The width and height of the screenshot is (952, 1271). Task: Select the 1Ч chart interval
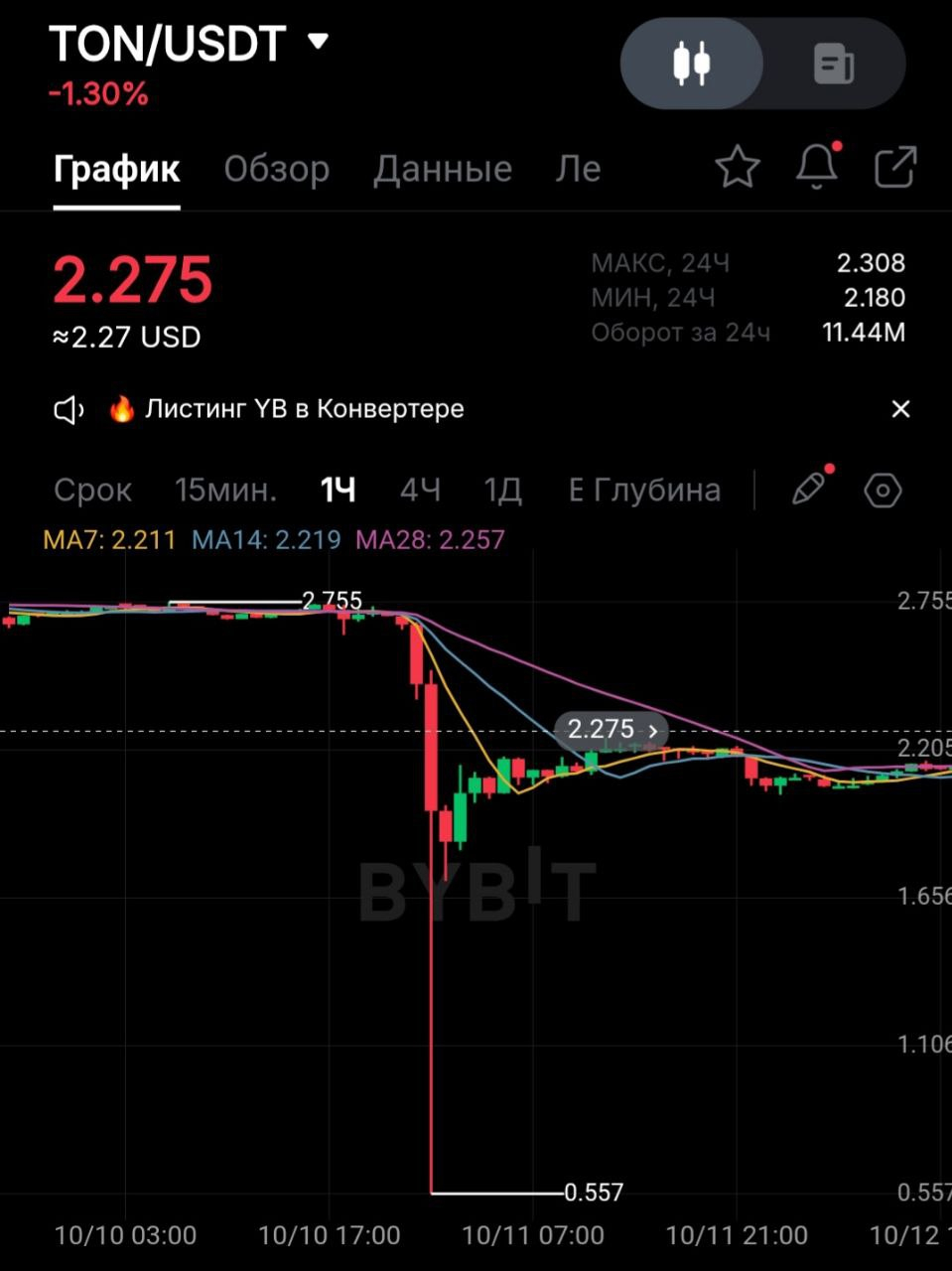(x=338, y=490)
